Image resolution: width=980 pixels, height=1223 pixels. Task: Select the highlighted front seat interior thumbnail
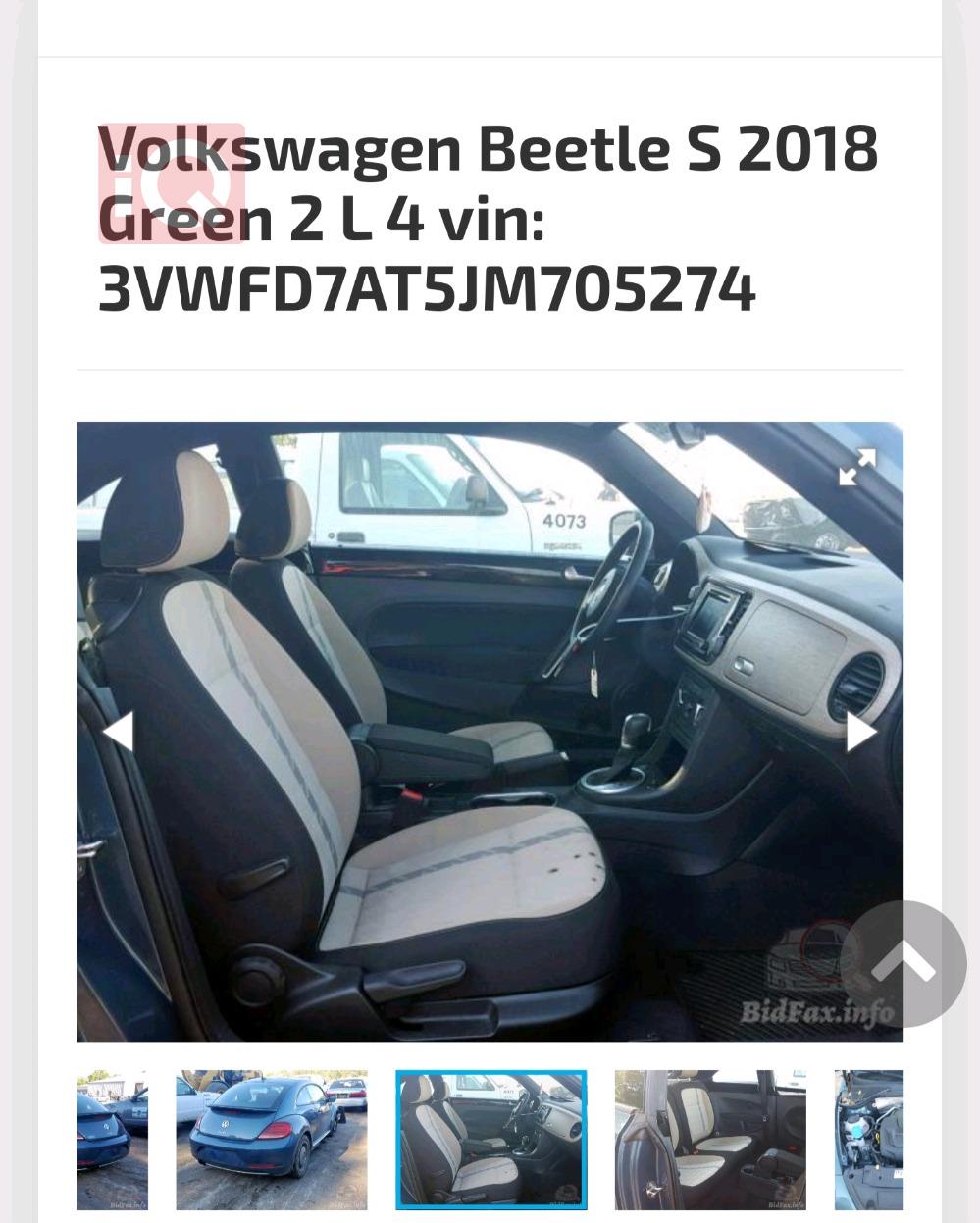pos(490,1140)
